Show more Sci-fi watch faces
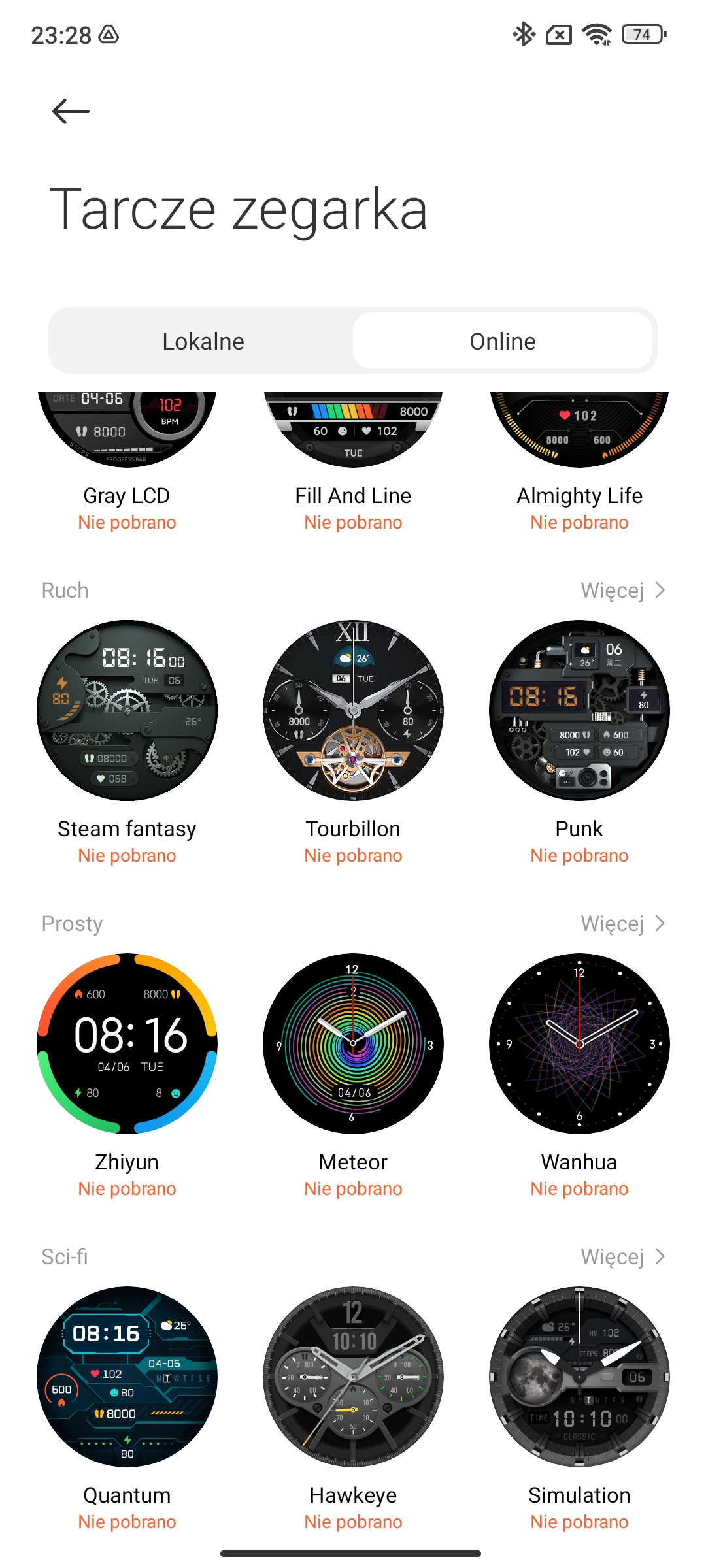Viewport: 706px width, 1568px height. click(x=623, y=1257)
